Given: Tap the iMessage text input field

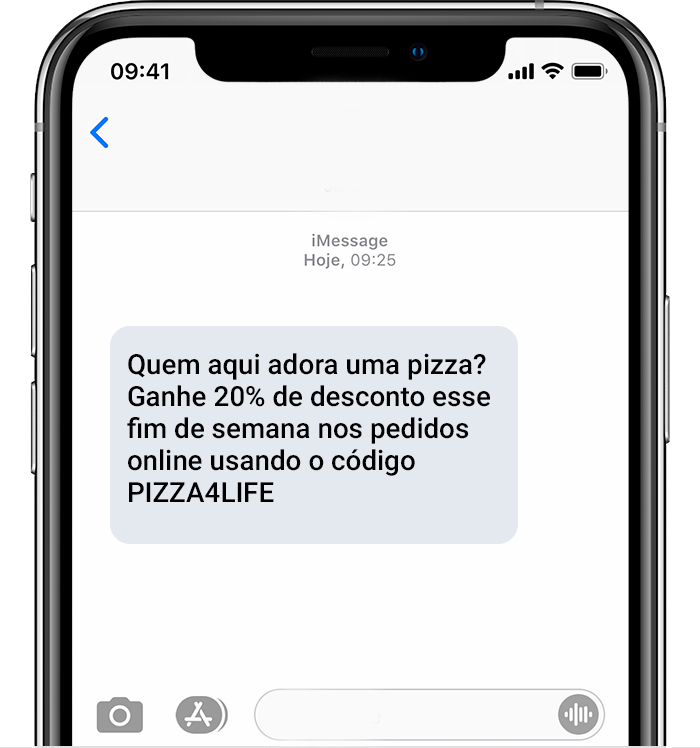Looking at the screenshot, I should (x=405, y=714).
